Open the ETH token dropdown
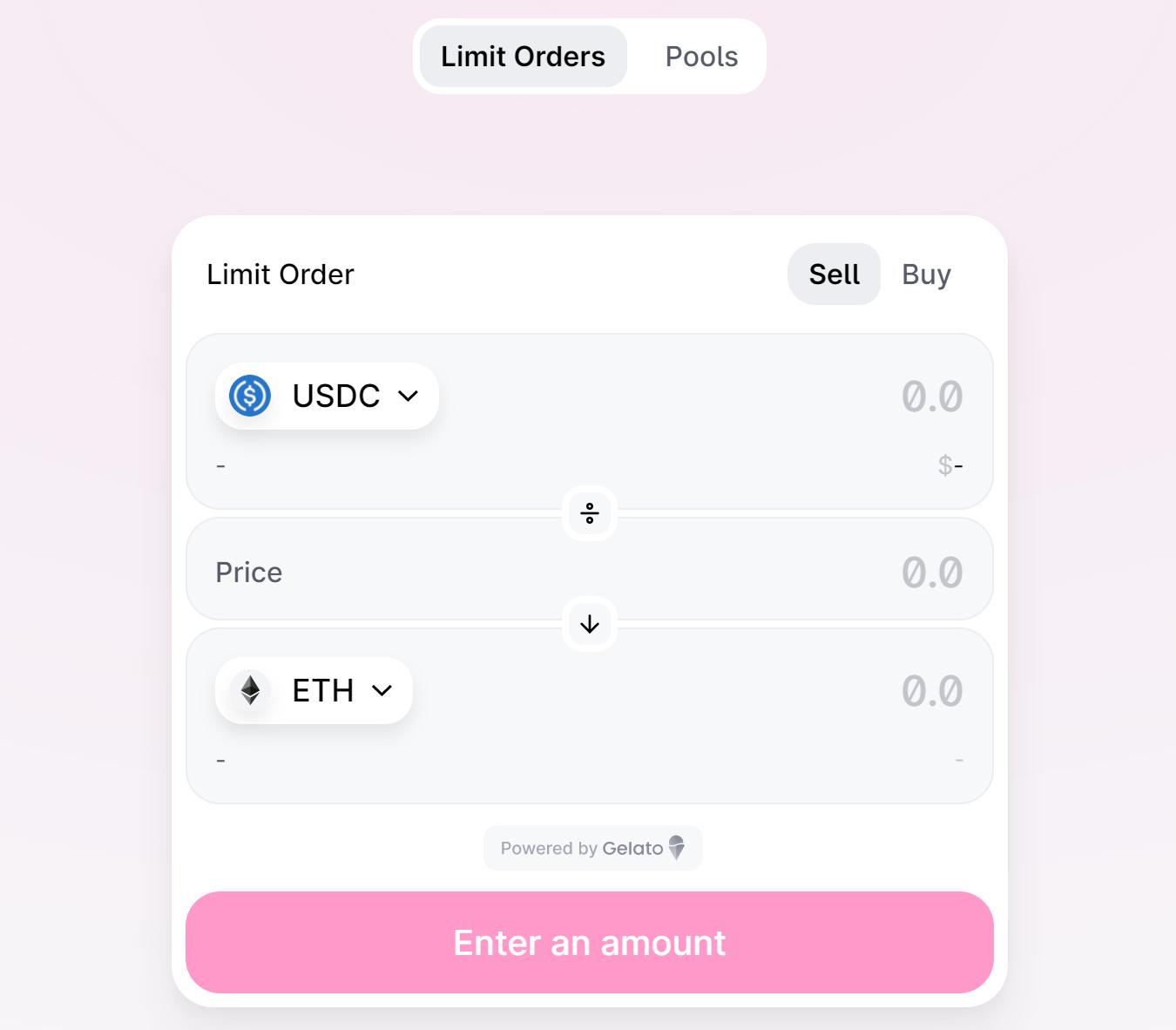The width and height of the screenshot is (1176, 1030). coord(314,690)
